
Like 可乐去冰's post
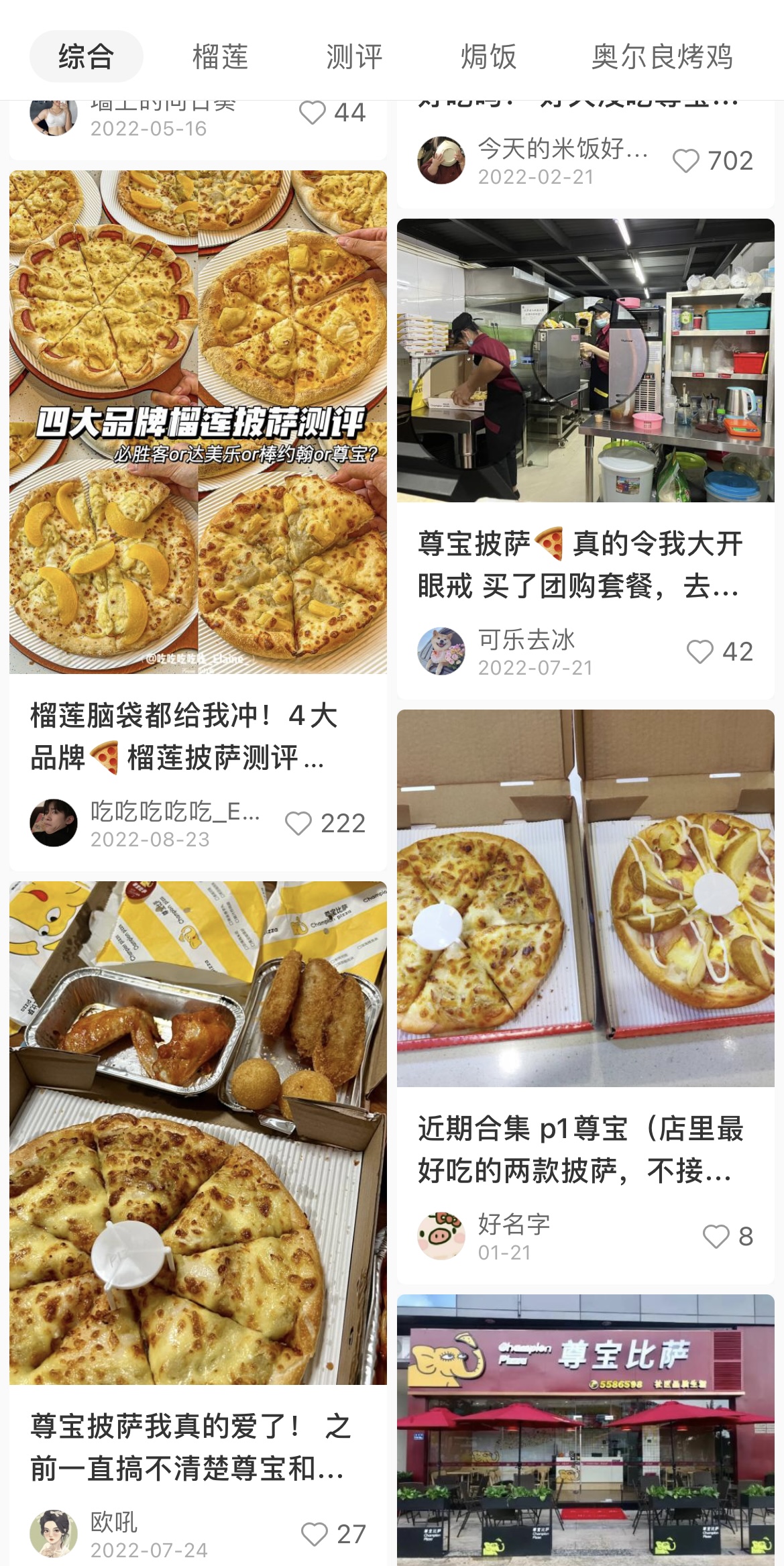pyautogui.click(x=700, y=652)
